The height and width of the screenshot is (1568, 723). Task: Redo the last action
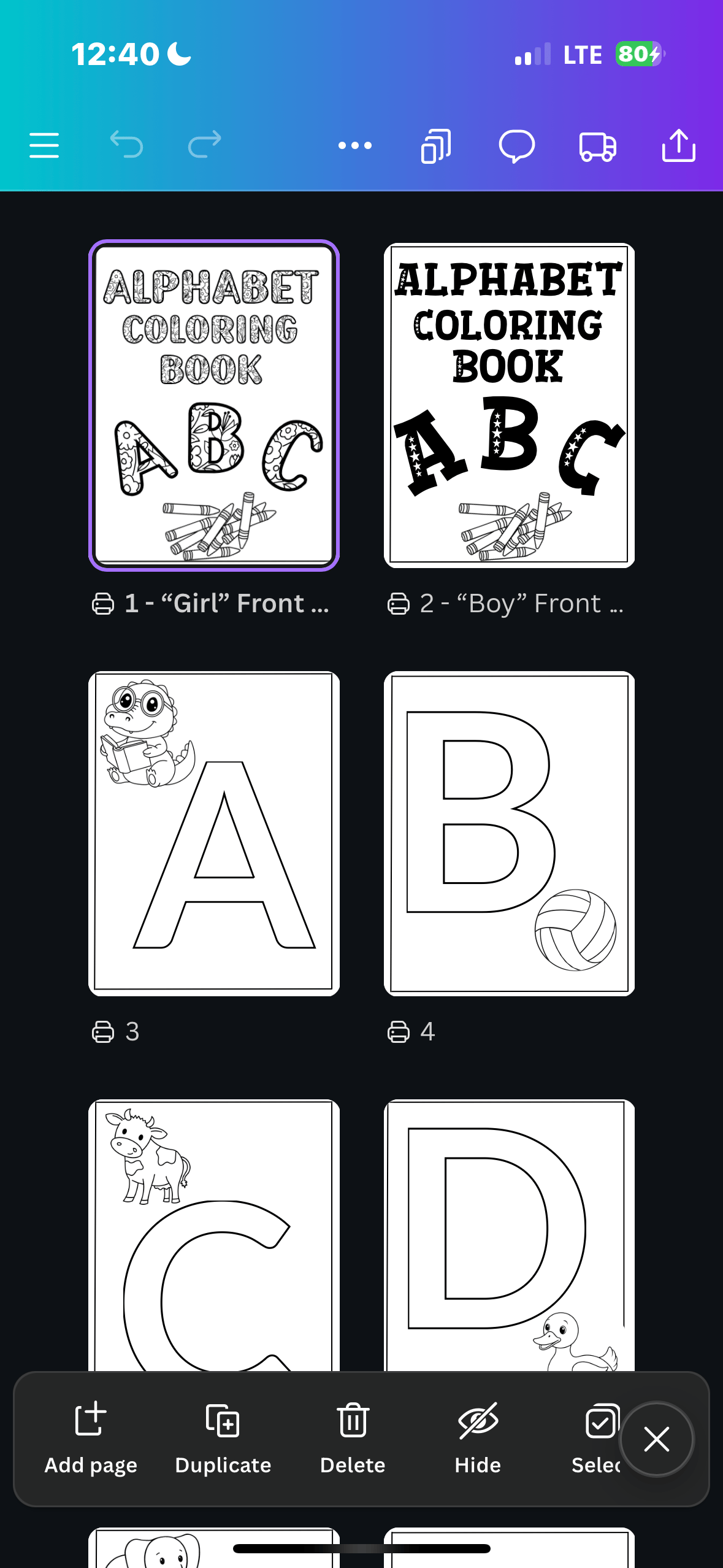(205, 145)
